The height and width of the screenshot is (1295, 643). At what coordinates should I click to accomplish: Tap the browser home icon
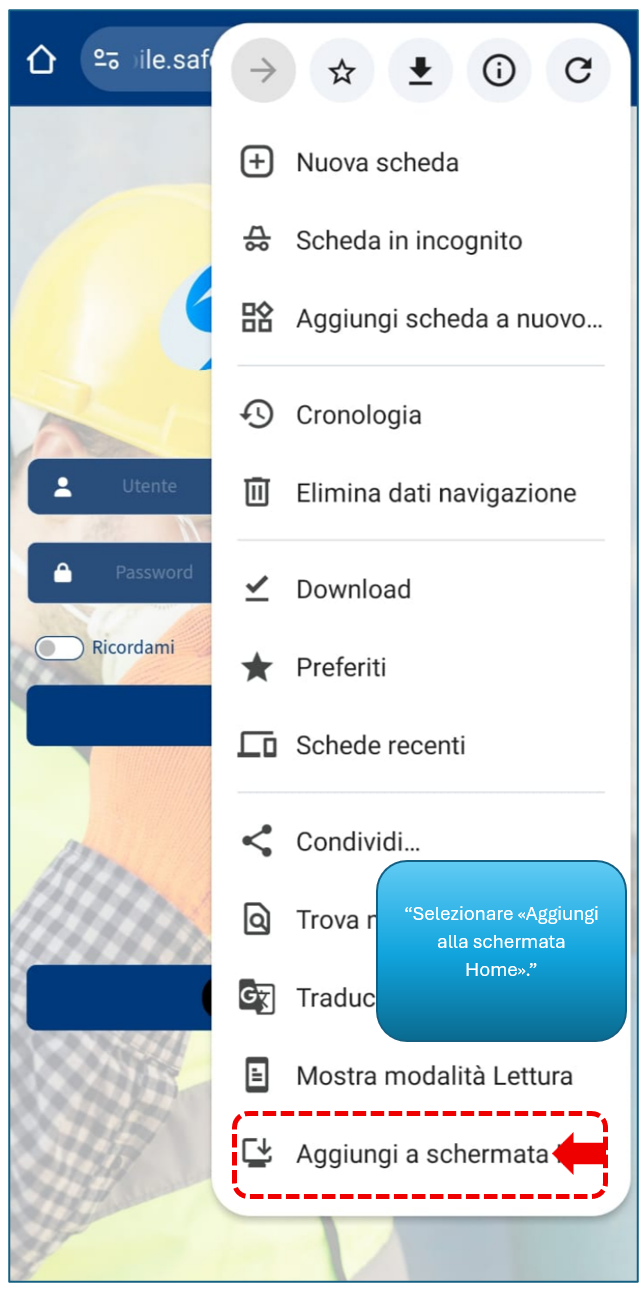pos(41,60)
